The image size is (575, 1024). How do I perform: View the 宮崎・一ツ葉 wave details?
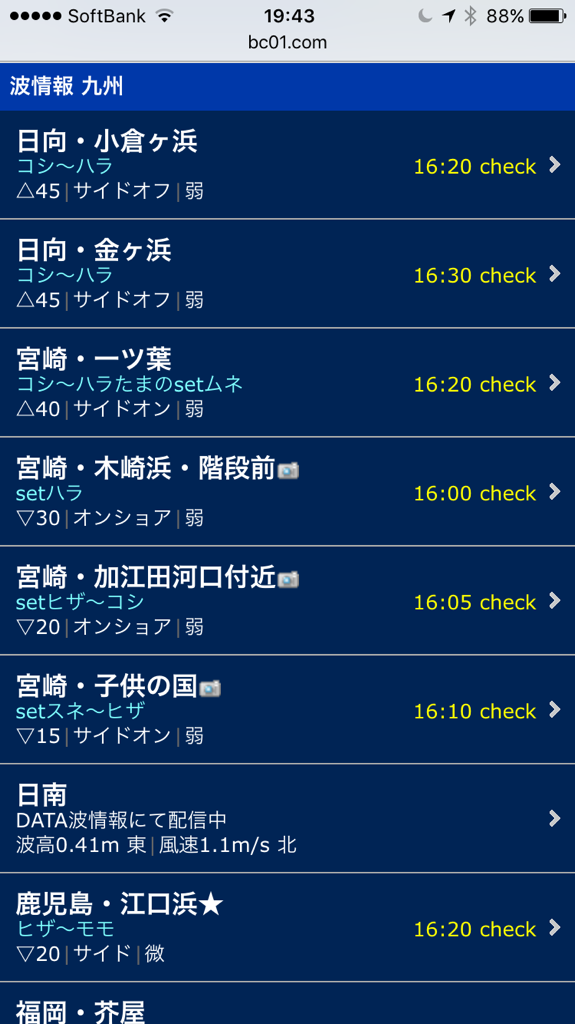(288, 383)
